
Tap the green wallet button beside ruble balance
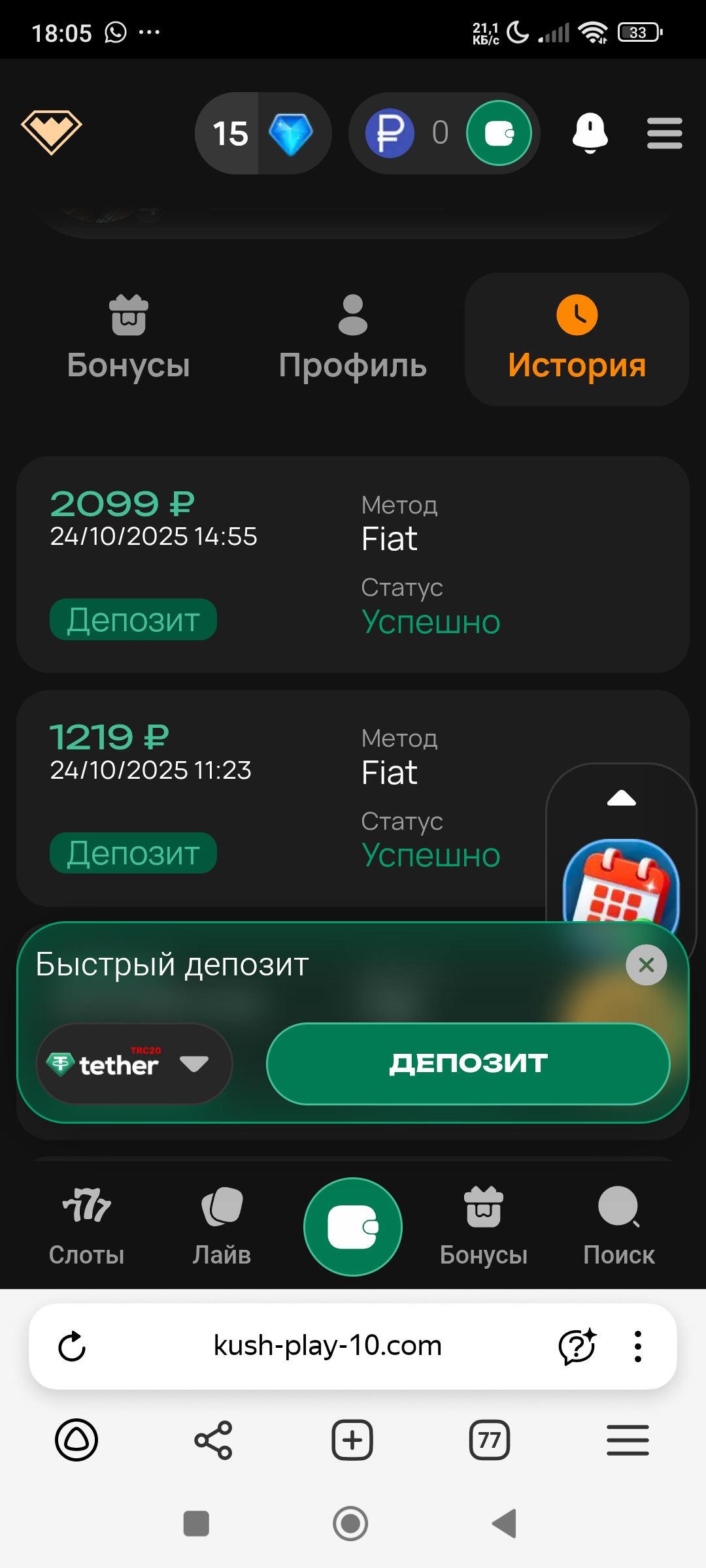(499, 133)
